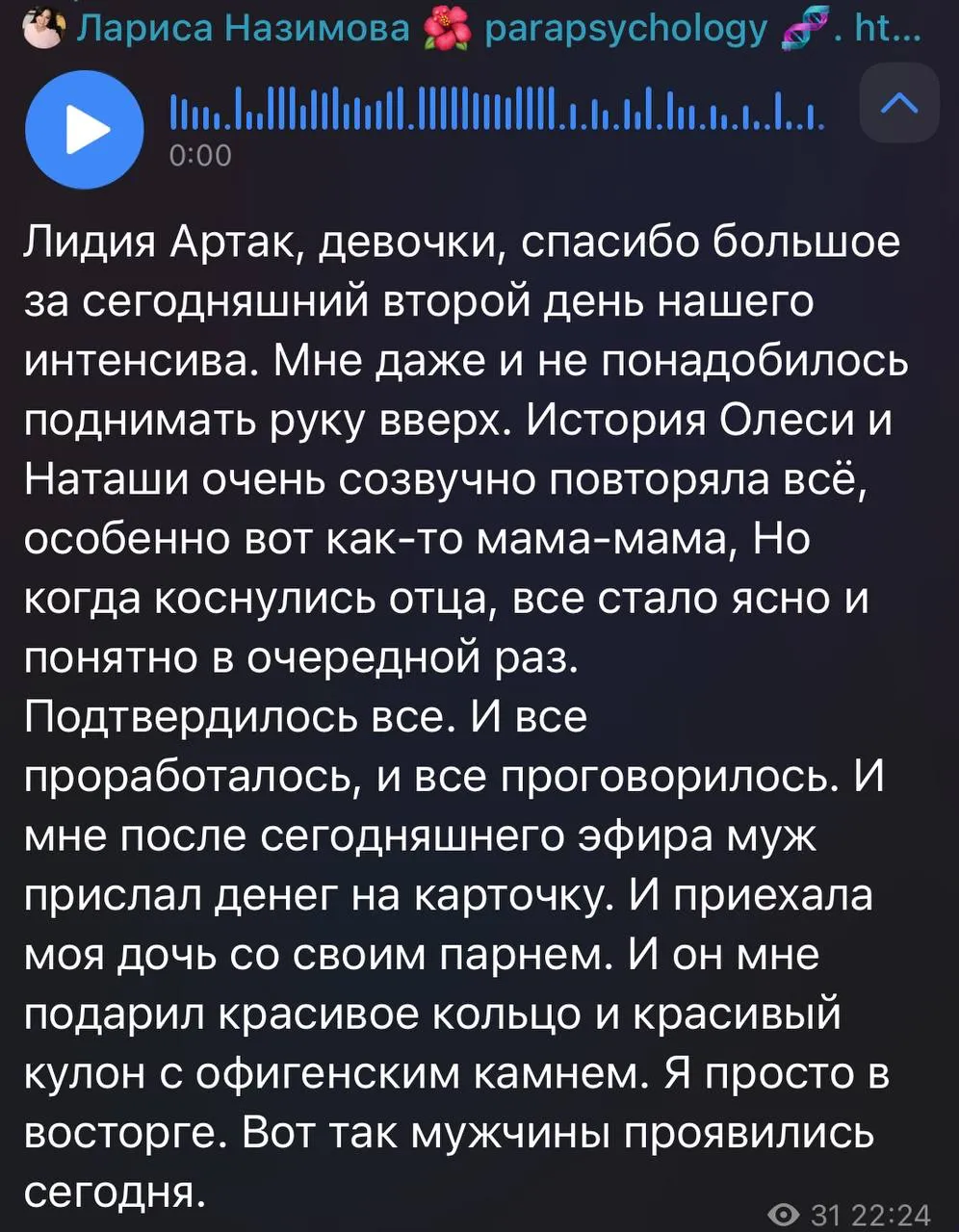Collapse the voice message transcription
The width and height of the screenshot is (959, 1232).
pyautogui.click(x=899, y=103)
